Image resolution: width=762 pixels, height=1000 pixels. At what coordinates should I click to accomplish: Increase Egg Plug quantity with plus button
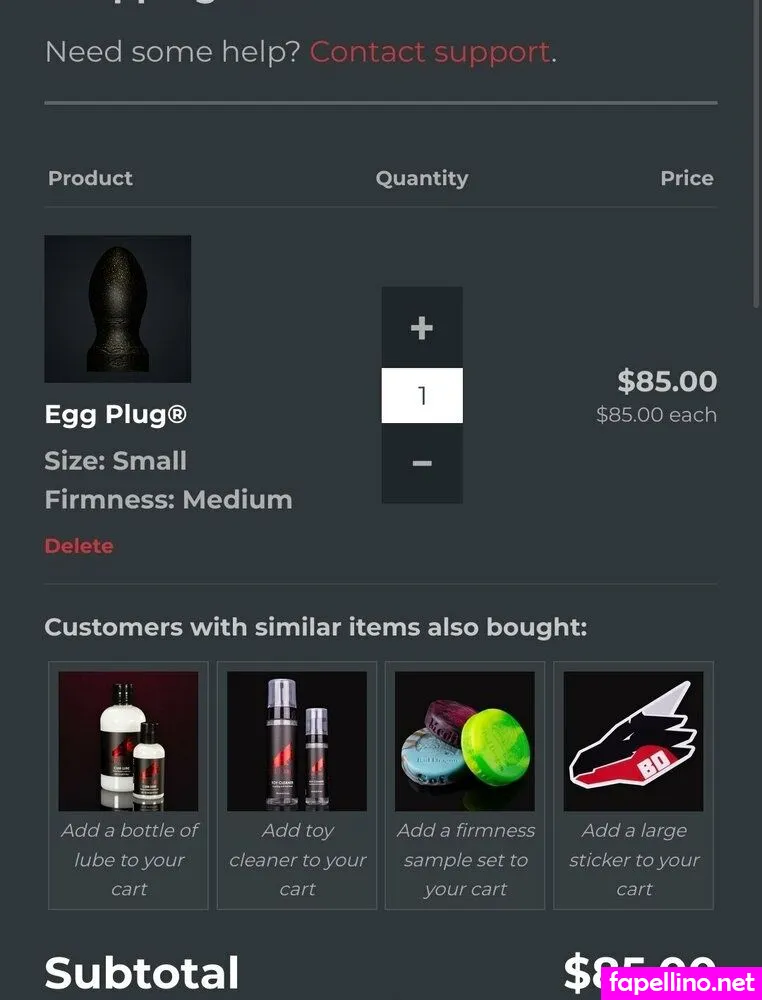pyautogui.click(x=421, y=328)
